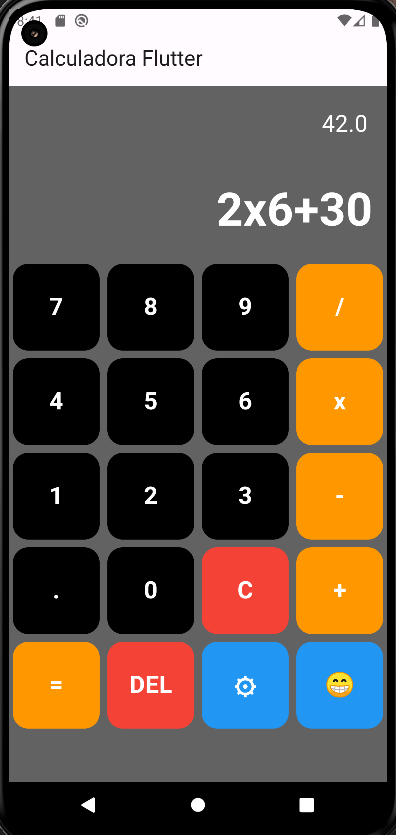Enter digit 3
The width and height of the screenshot is (396, 835).
pyautogui.click(x=245, y=496)
